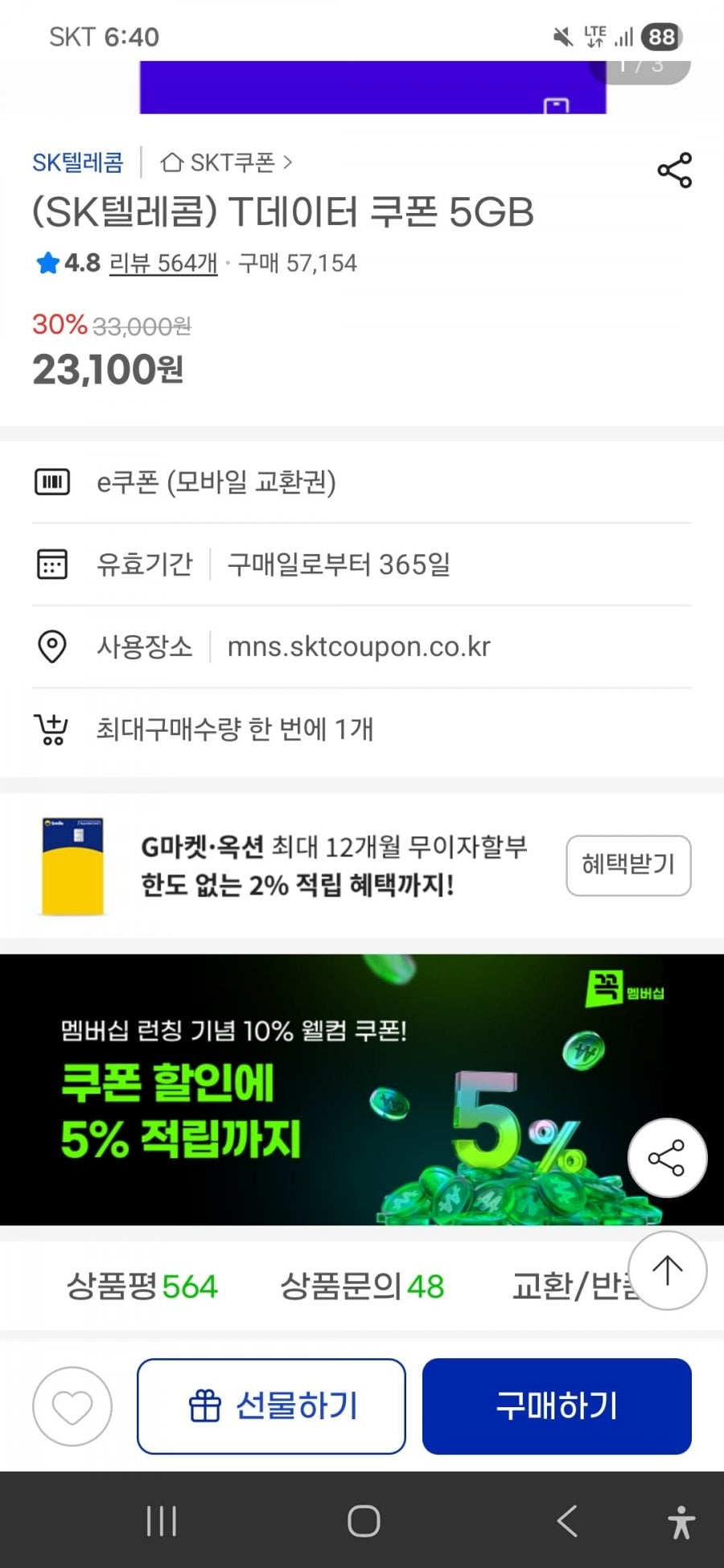This screenshot has height=1568, width=724.
Task: Open the 리뷰 564개 reviews link
Action: pyautogui.click(x=163, y=263)
